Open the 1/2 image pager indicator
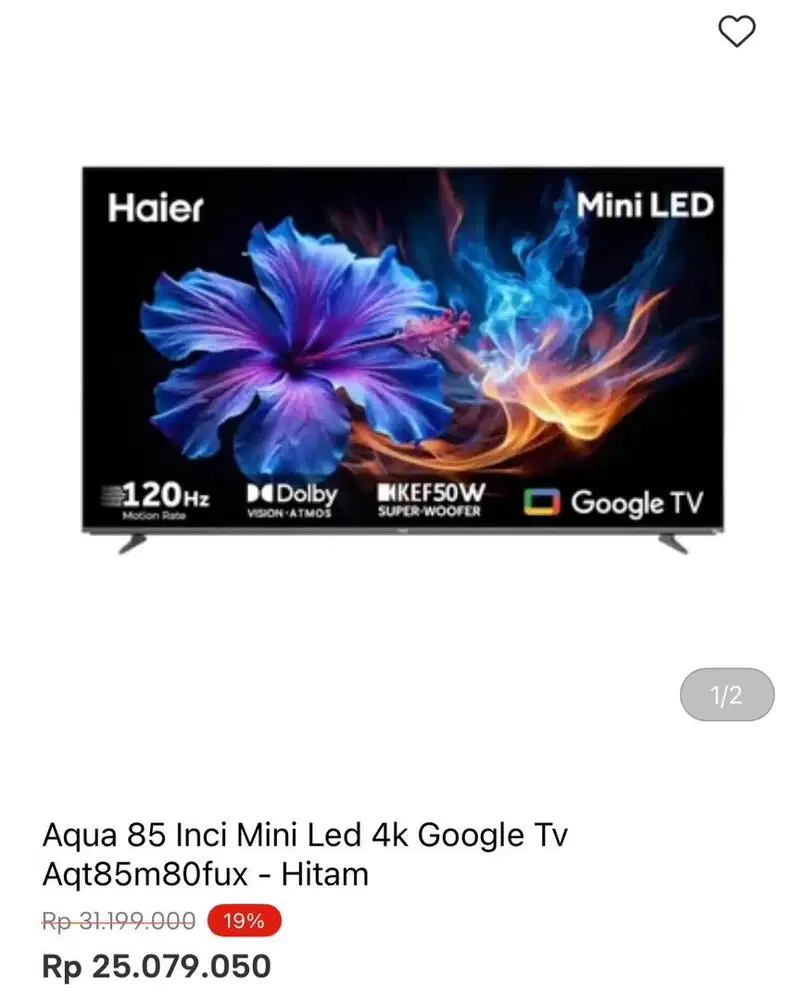This screenshot has width=806, height=1000. click(726, 695)
